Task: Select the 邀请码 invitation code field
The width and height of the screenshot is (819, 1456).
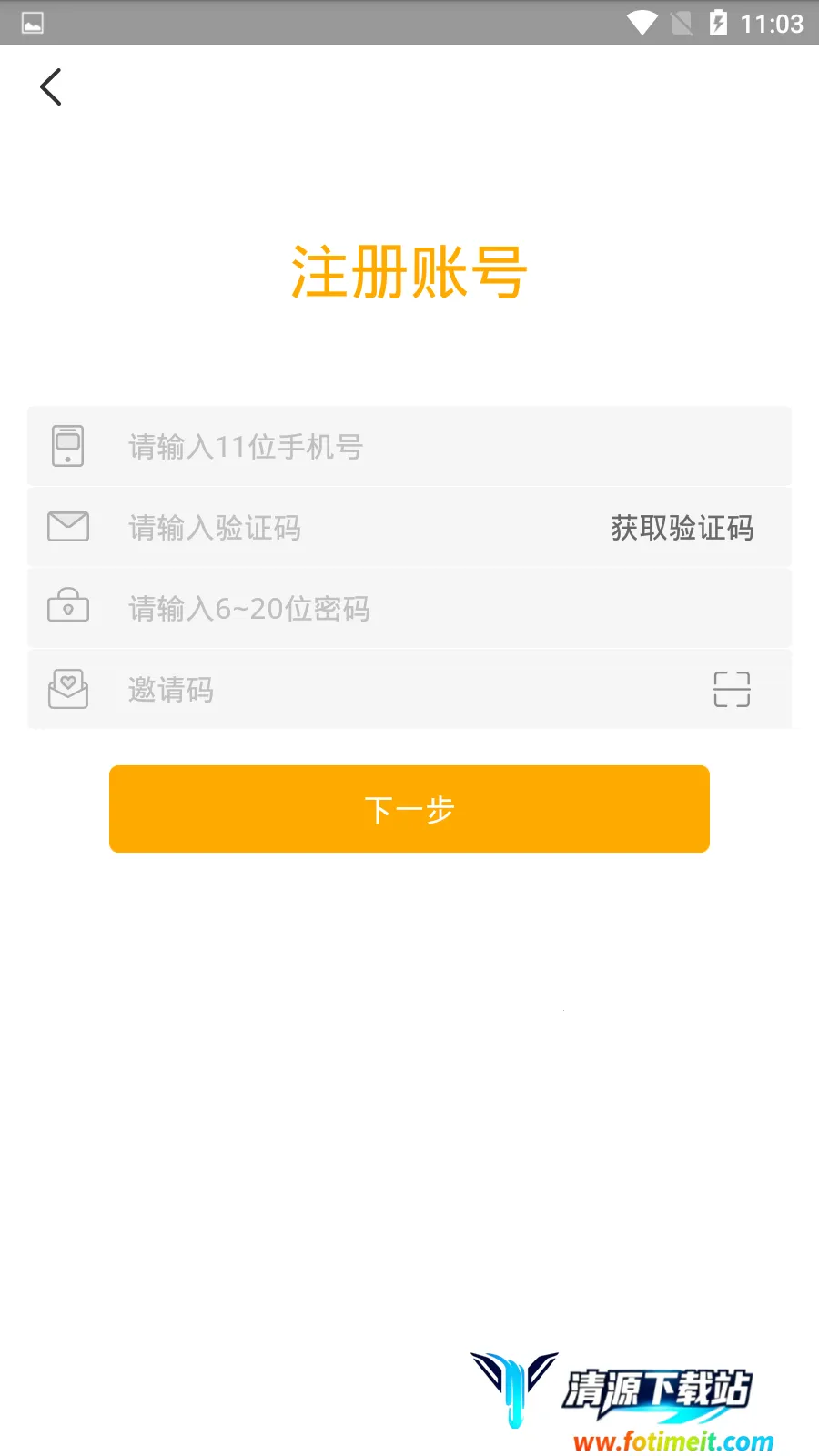Action: point(382,690)
